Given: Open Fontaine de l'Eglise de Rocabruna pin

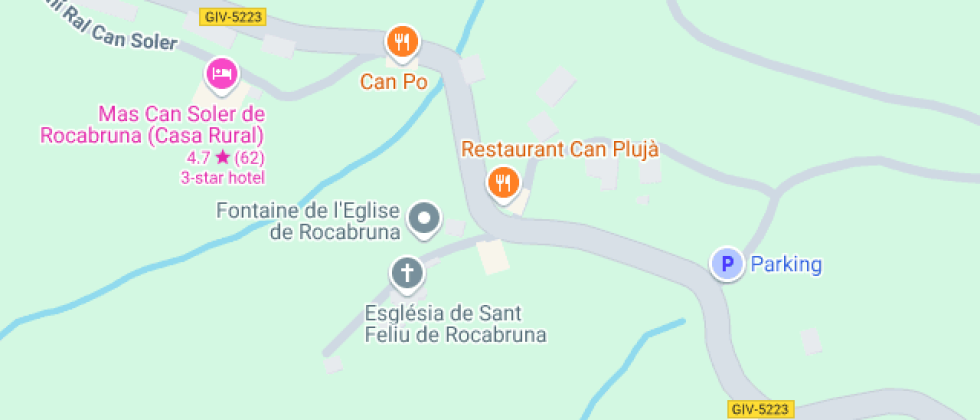Looking at the screenshot, I should pos(425,218).
